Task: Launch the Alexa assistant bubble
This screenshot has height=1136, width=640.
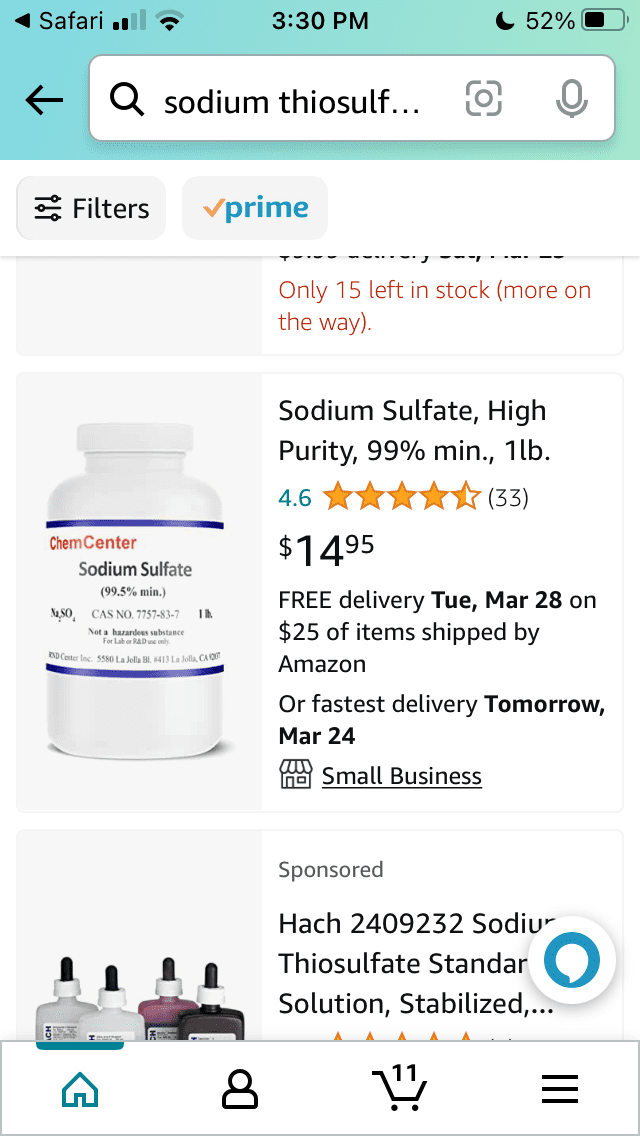Action: (x=572, y=958)
